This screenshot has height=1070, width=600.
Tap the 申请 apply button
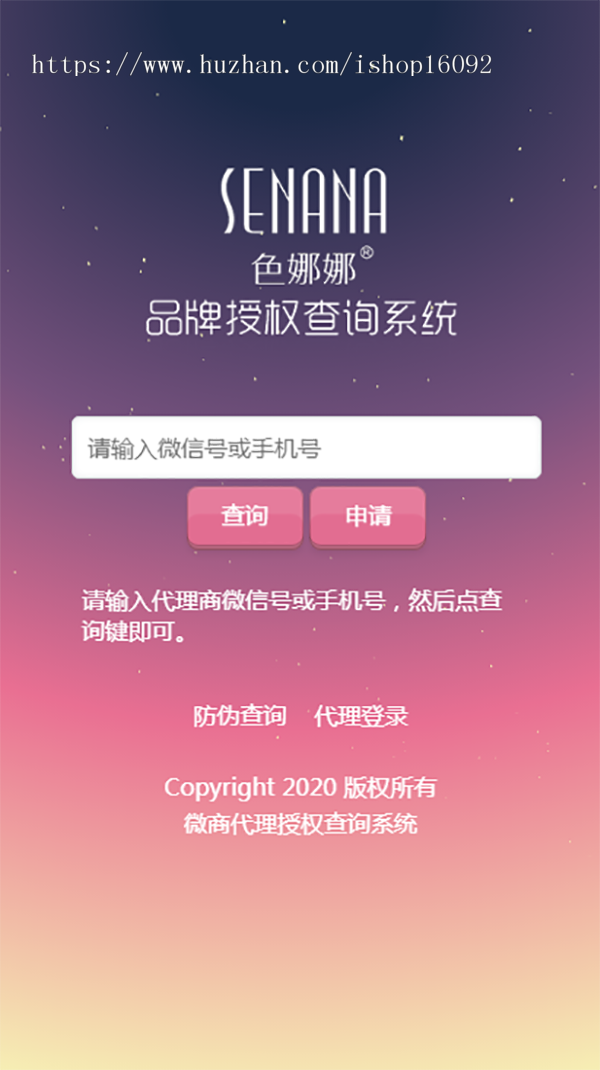click(368, 516)
